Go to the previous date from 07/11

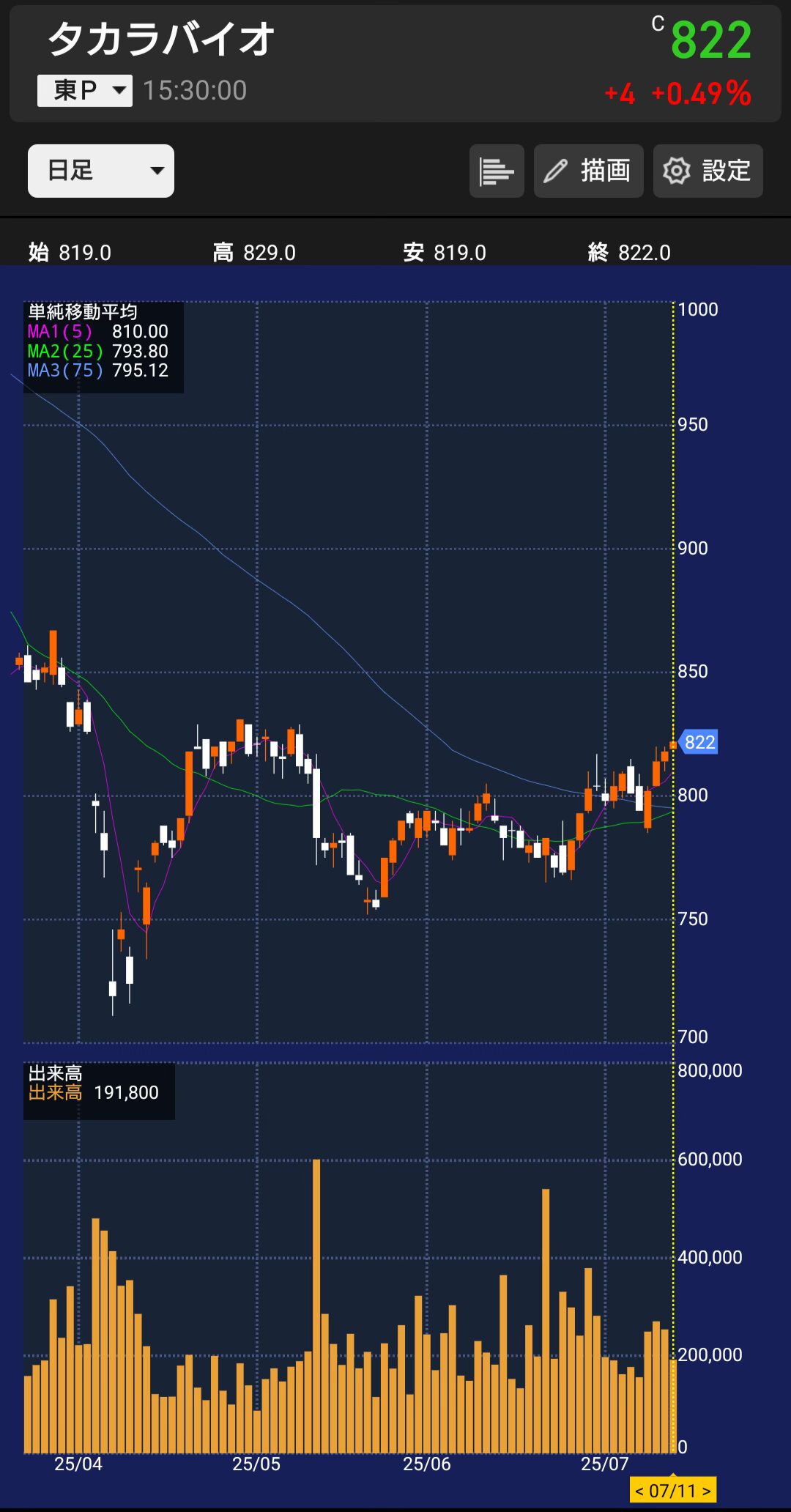(639, 1491)
